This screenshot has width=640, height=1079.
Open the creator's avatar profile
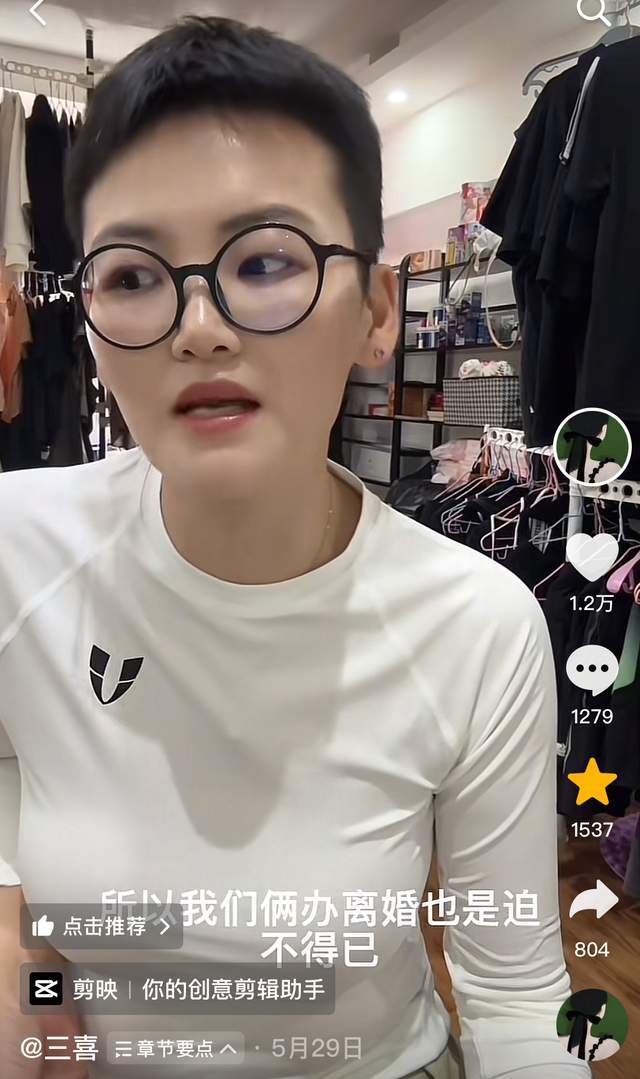592,446
